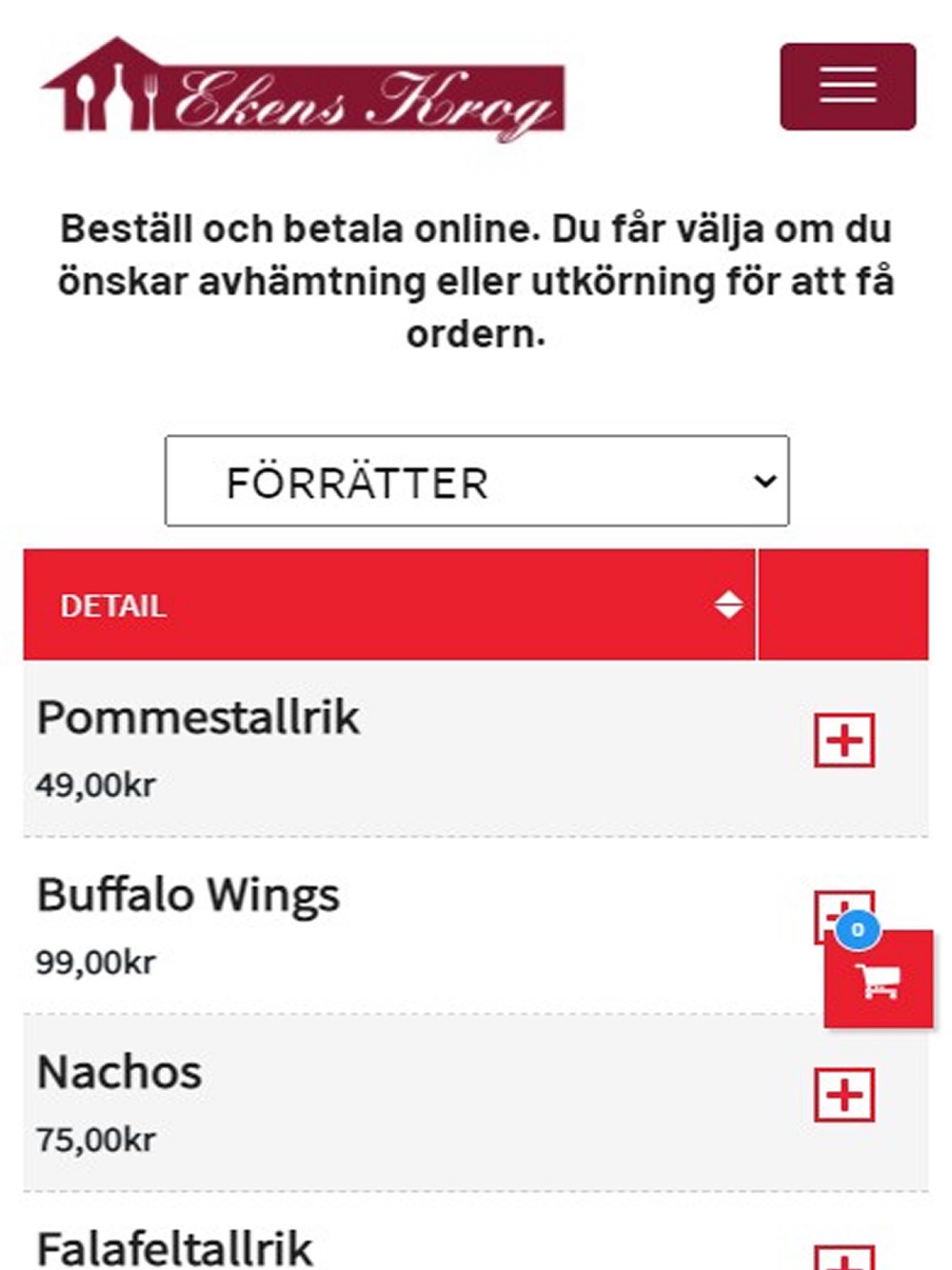Go to the Ekens Krog home page
952x1270 pixels.
tap(303, 91)
